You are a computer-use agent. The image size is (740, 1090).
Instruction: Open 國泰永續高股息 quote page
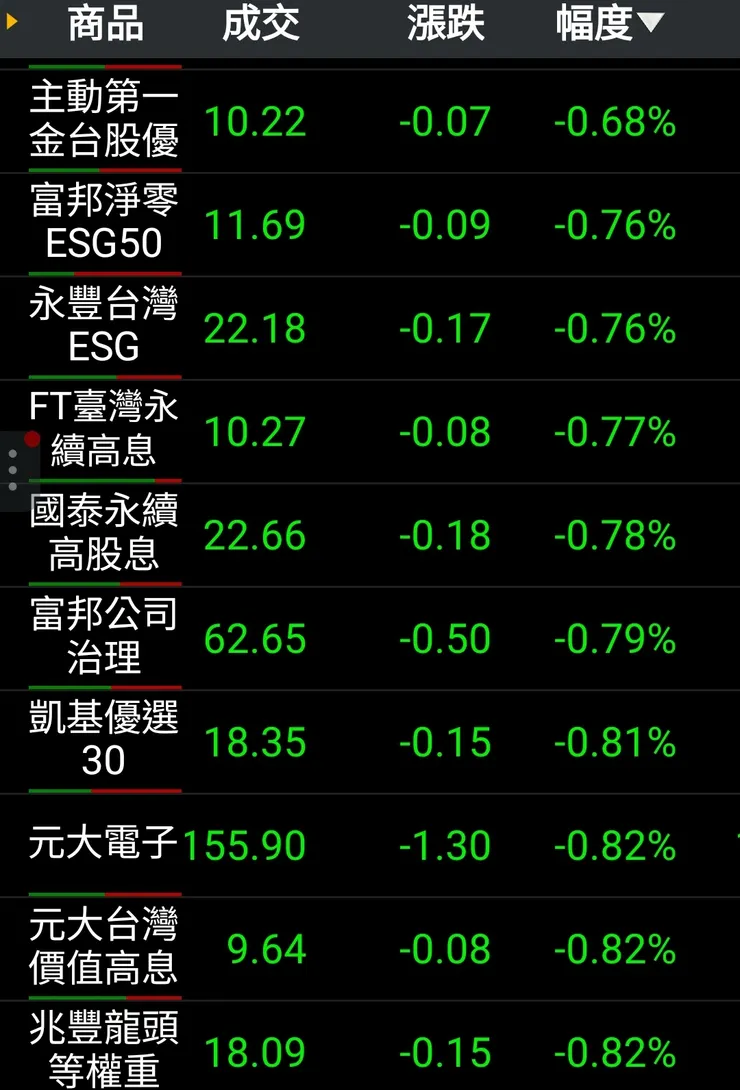(104, 535)
